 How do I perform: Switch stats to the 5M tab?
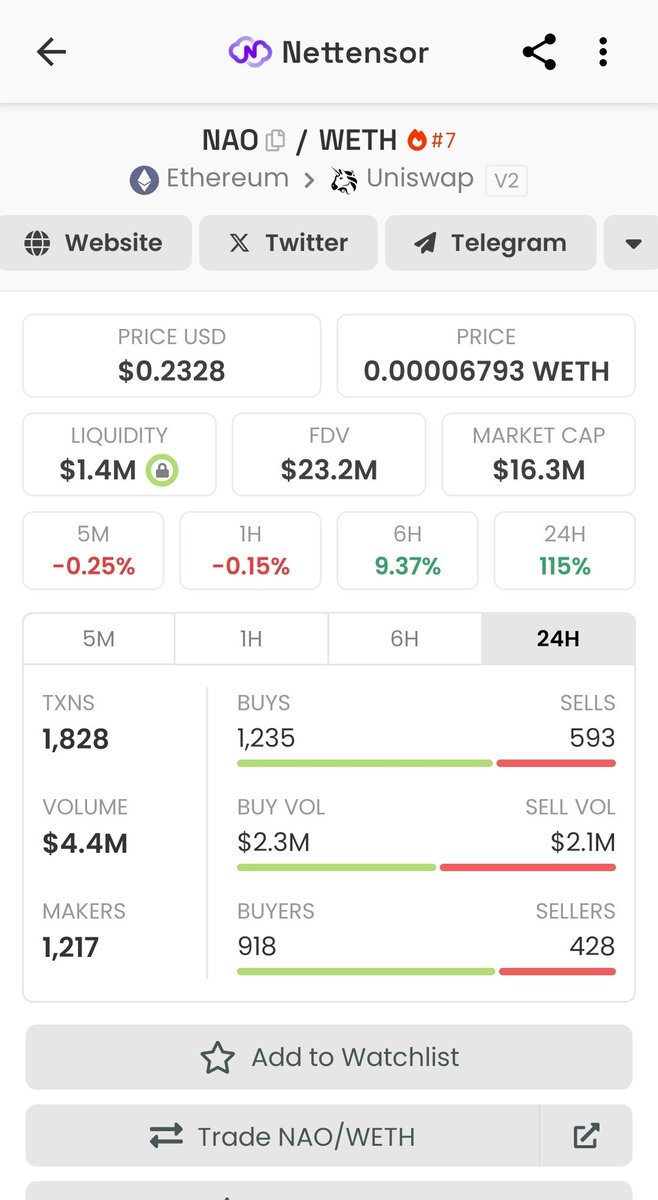click(x=99, y=638)
